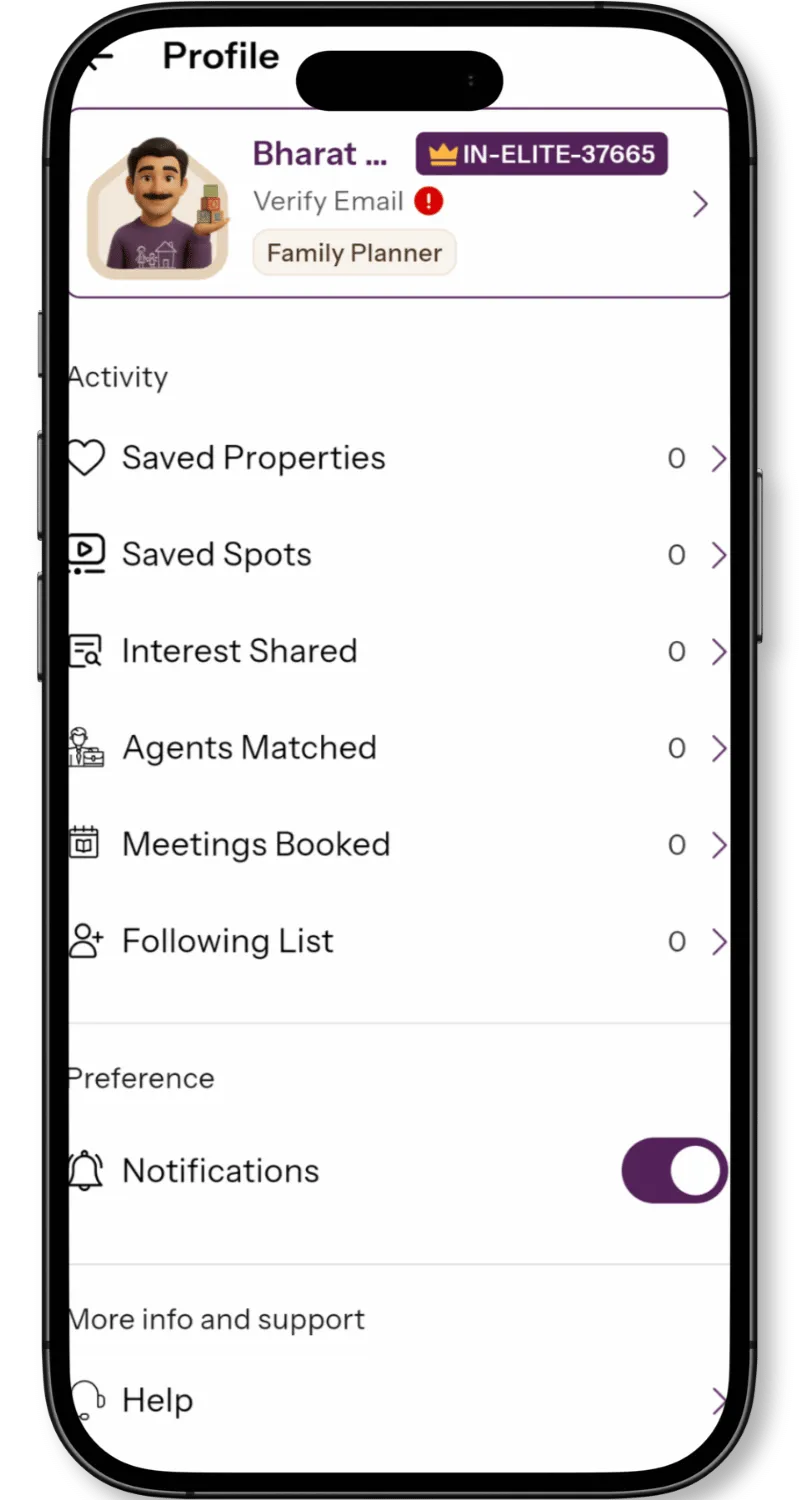The width and height of the screenshot is (800, 1500).
Task: Open Saved Spots
Action: (399, 555)
